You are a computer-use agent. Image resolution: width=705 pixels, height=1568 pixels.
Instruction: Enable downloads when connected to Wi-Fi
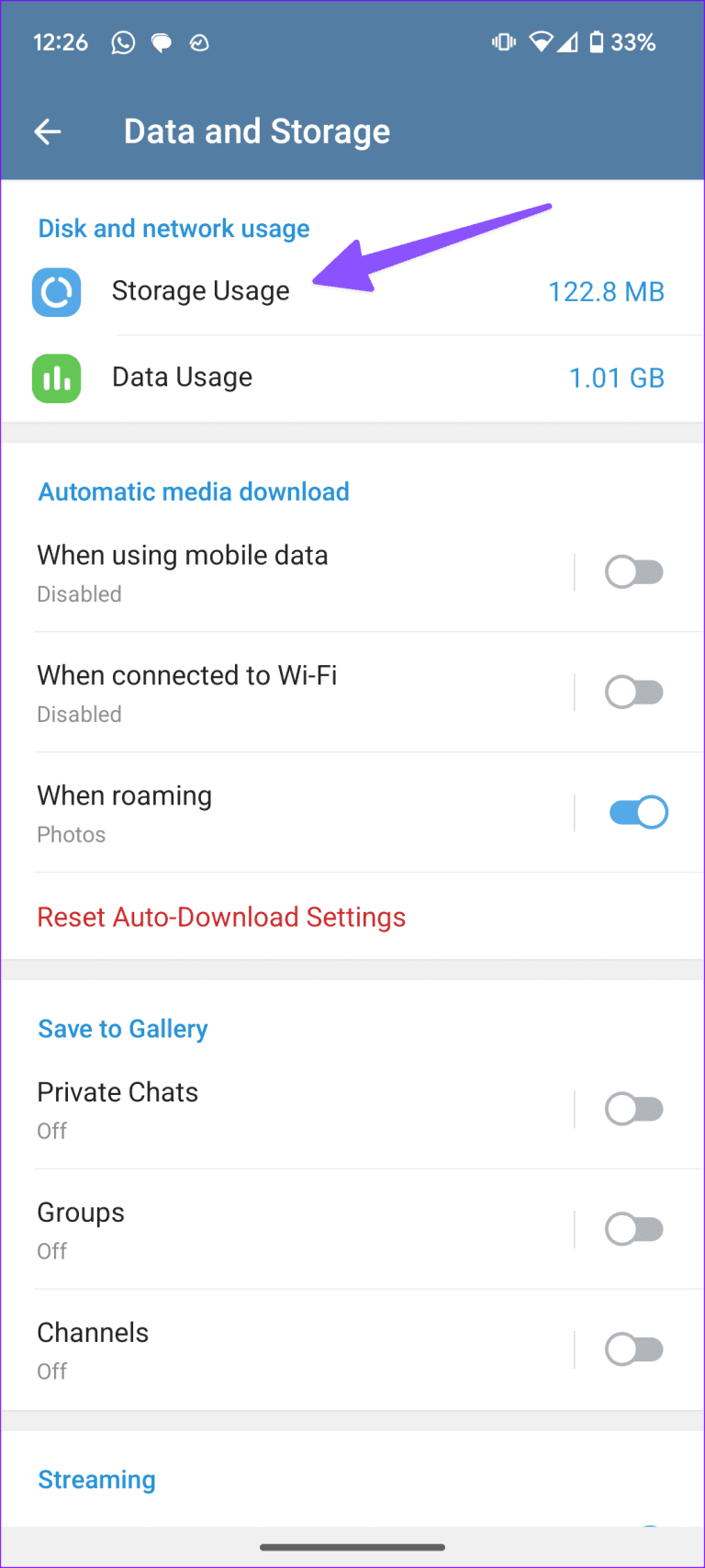pyautogui.click(x=634, y=692)
